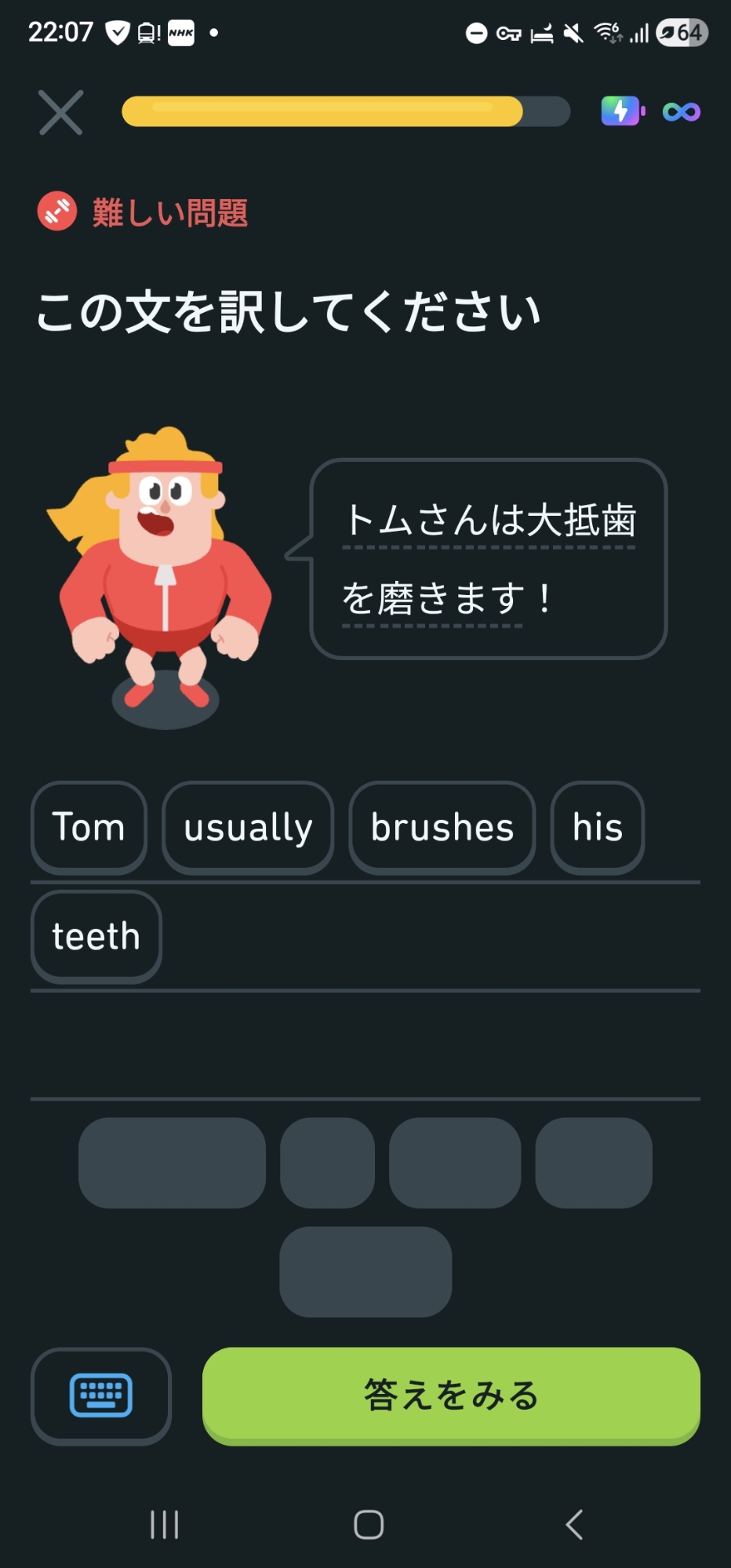Close the lesson with the X button
Screen dimensions: 731x1568
(60, 112)
